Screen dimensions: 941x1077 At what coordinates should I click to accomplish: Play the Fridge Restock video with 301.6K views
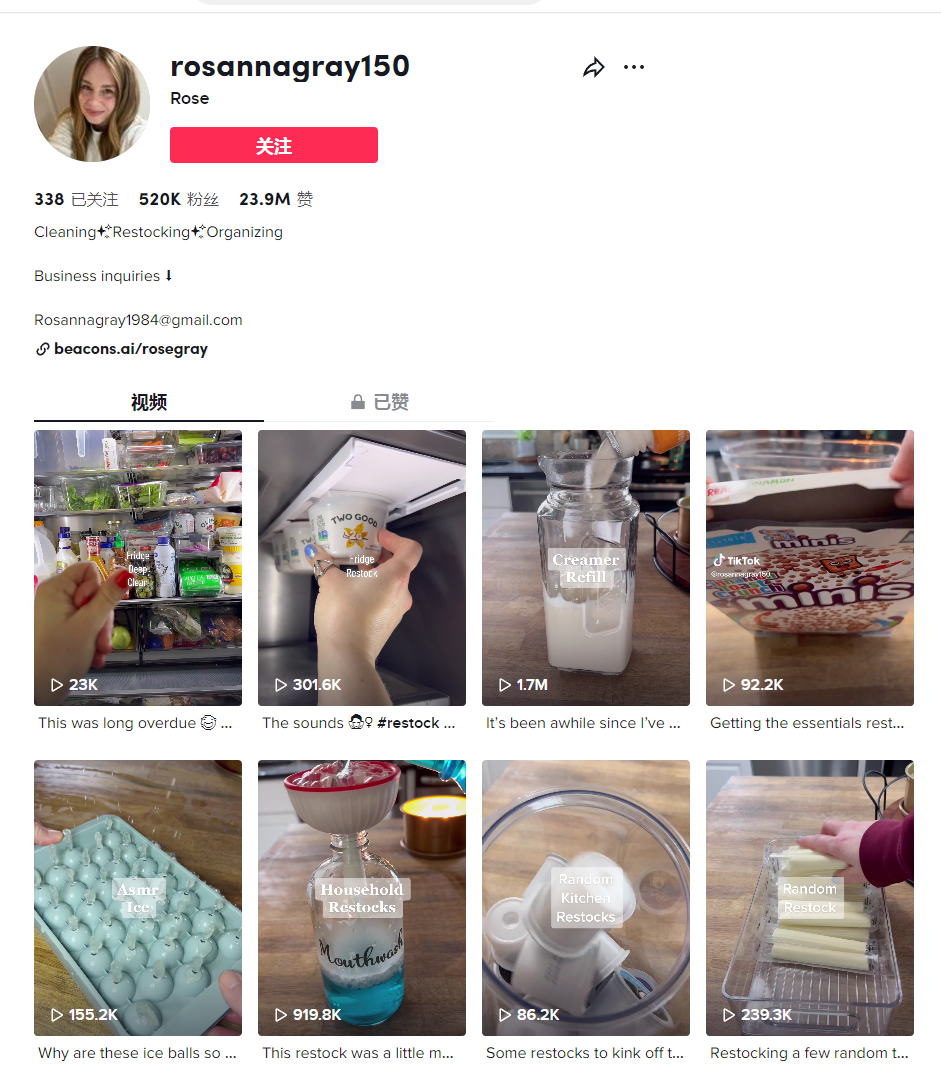(x=361, y=567)
